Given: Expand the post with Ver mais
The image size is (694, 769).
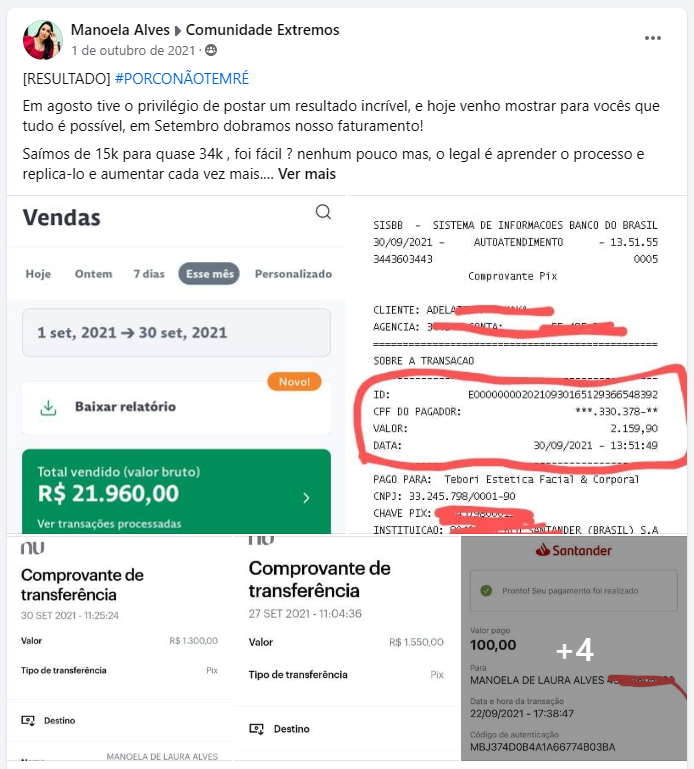Looking at the screenshot, I should [x=307, y=174].
